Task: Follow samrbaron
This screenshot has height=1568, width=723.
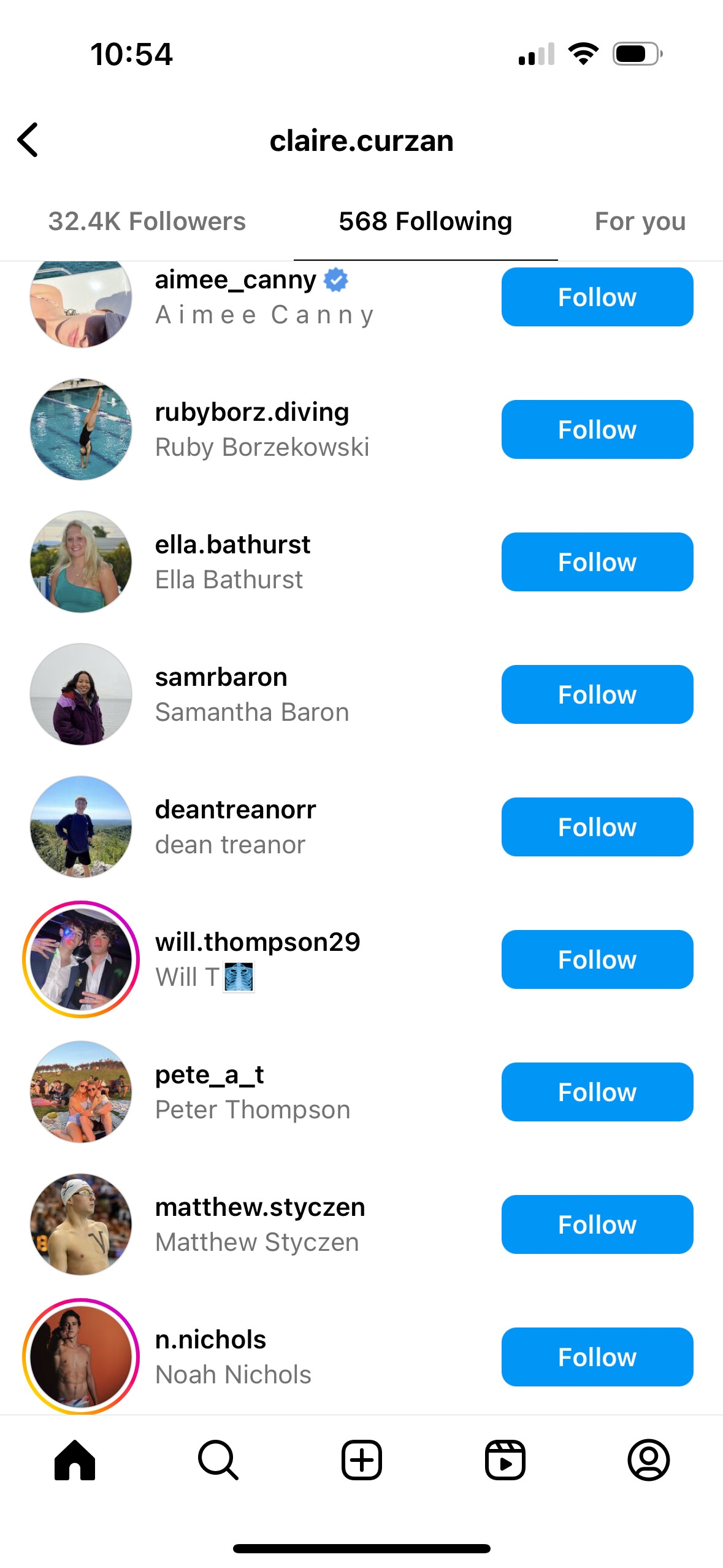Action: point(597,695)
